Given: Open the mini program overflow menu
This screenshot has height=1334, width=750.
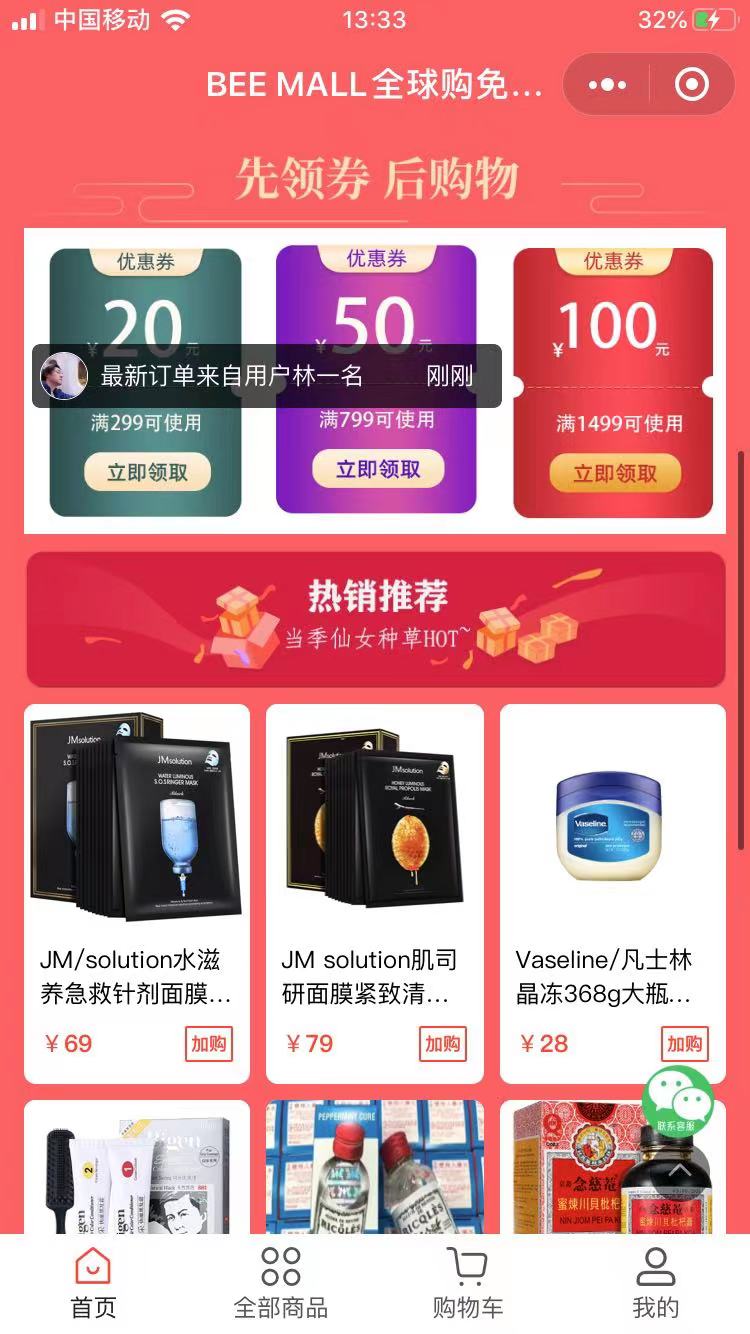Looking at the screenshot, I should pyautogui.click(x=607, y=85).
